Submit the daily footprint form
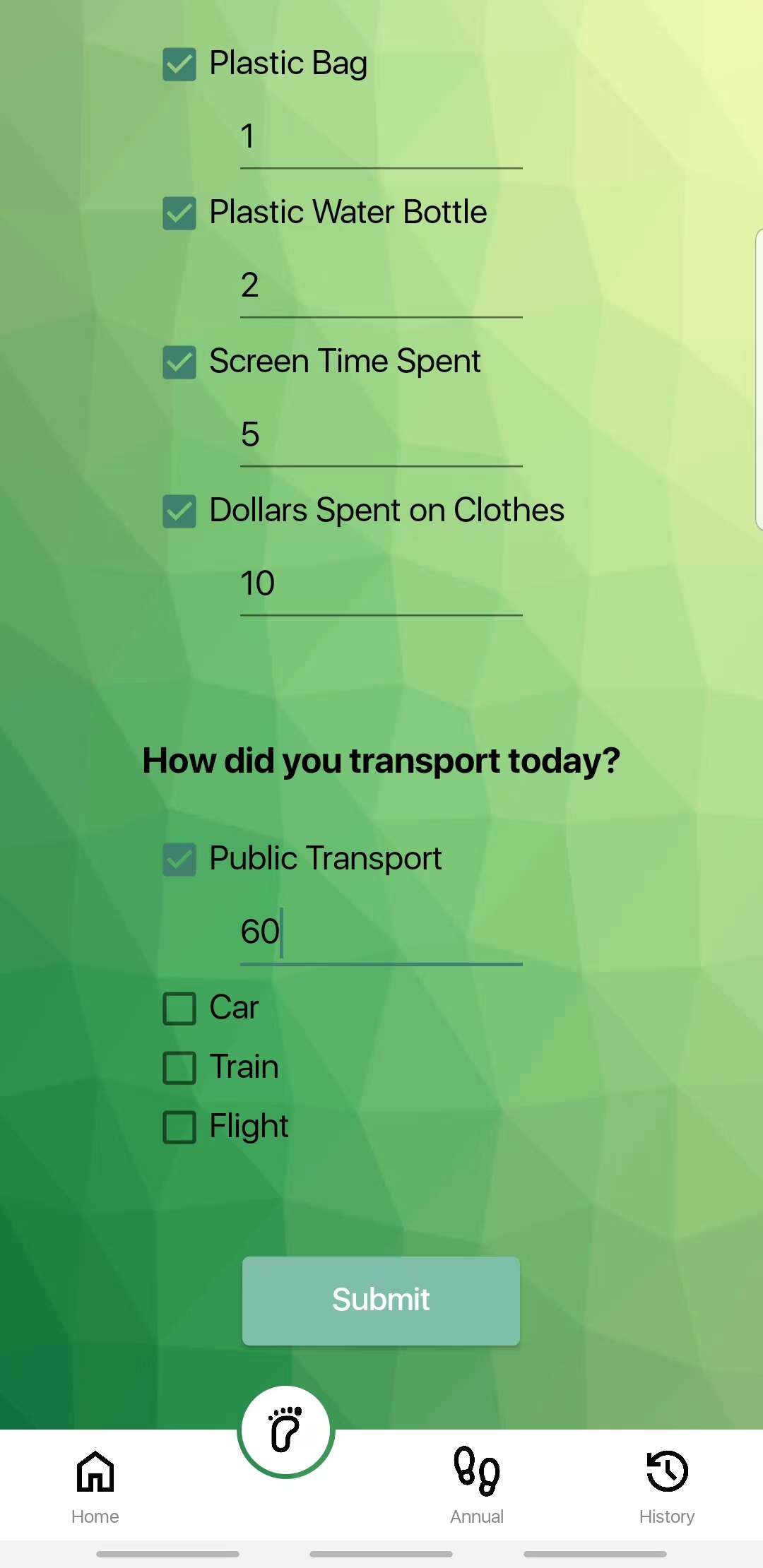Image resolution: width=763 pixels, height=1568 pixels. [x=381, y=1300]
